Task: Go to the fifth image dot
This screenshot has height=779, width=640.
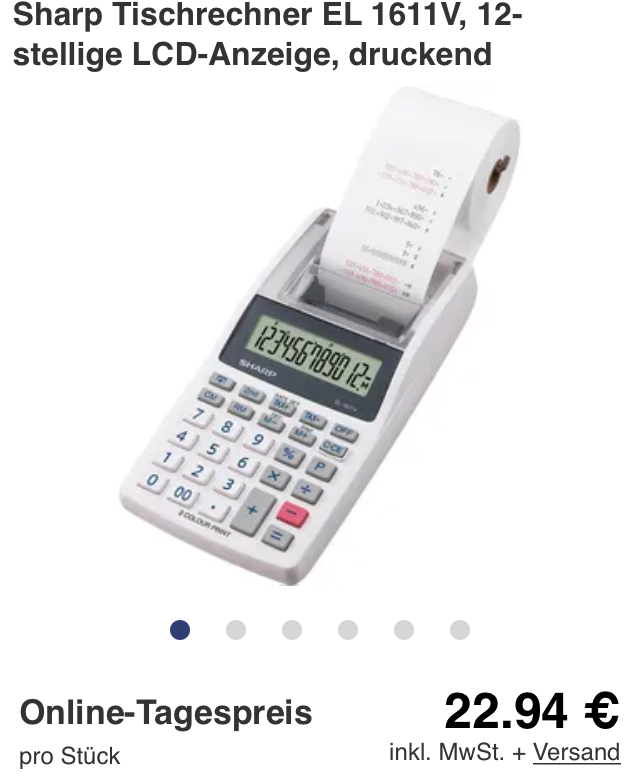Action: point(404,630)
